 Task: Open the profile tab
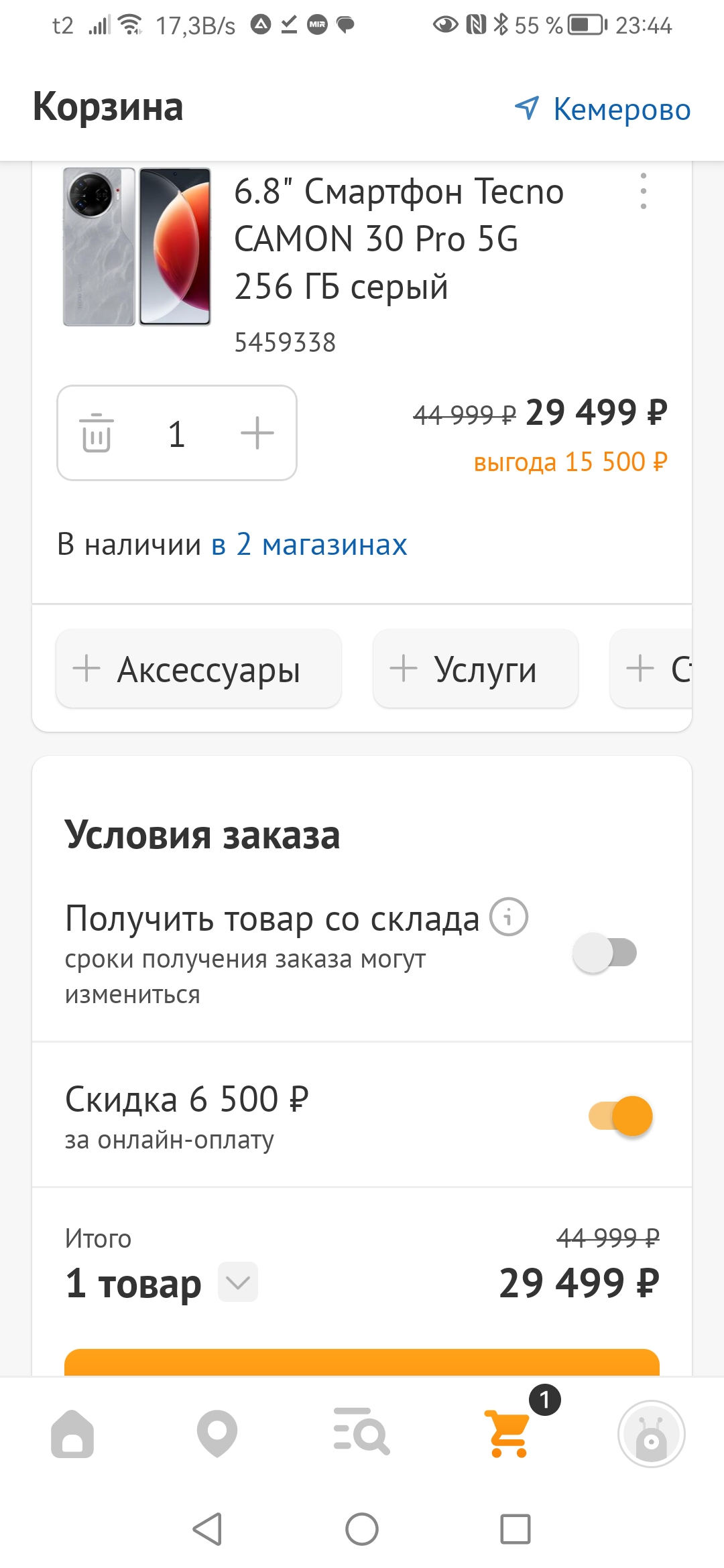pyautogui.click(x=651, y=1434)
